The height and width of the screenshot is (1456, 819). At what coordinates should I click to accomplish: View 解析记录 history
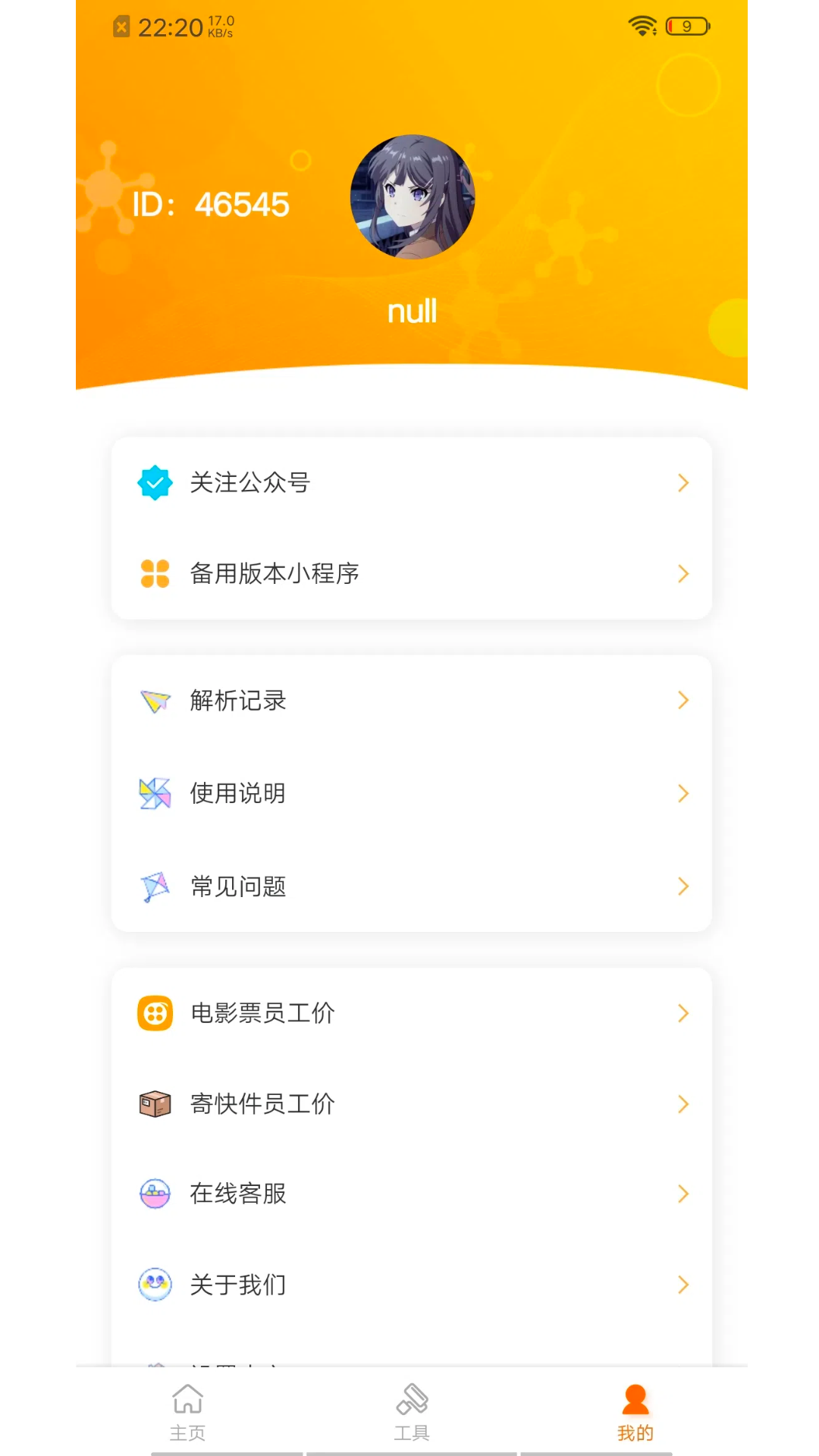click(x=411, y=701)
